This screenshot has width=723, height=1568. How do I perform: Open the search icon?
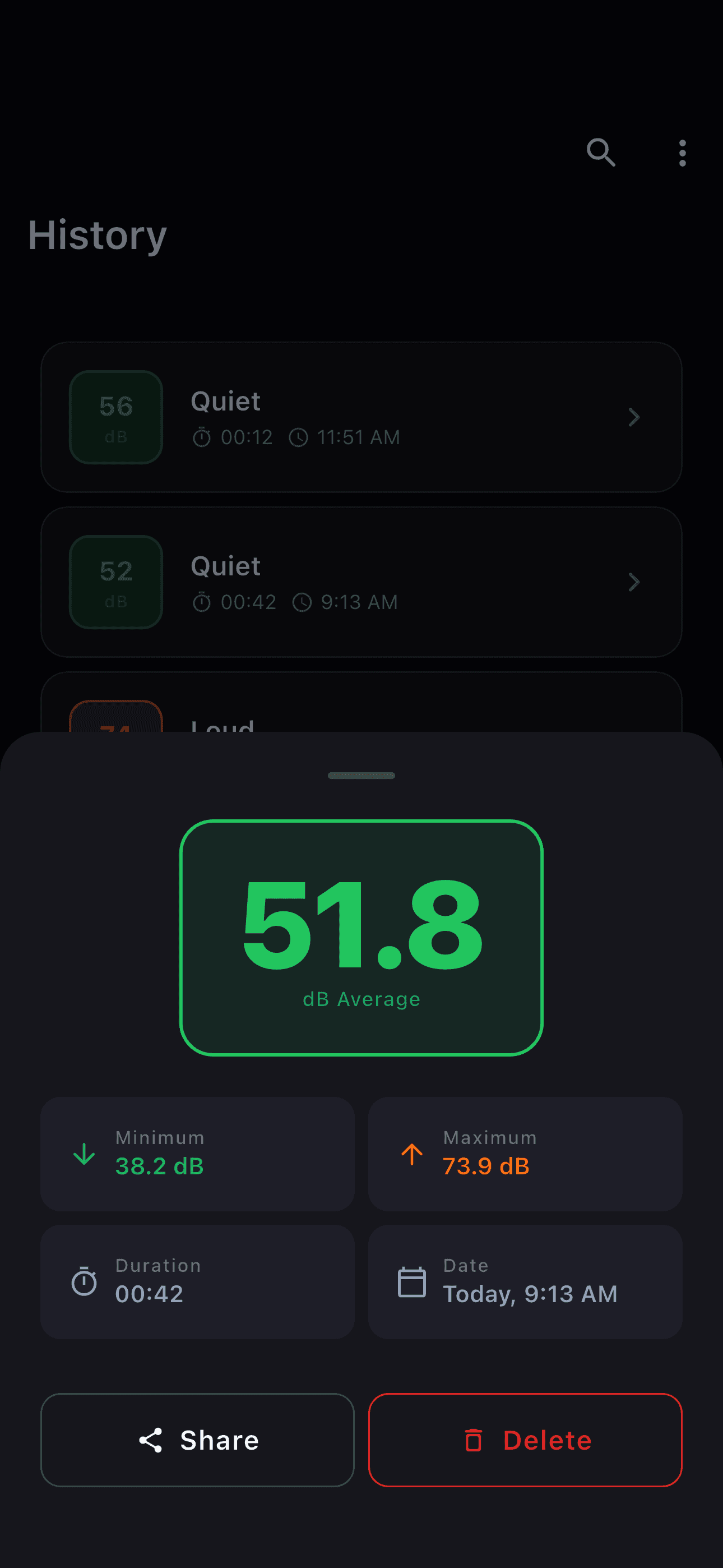click(x=600, y=154)
